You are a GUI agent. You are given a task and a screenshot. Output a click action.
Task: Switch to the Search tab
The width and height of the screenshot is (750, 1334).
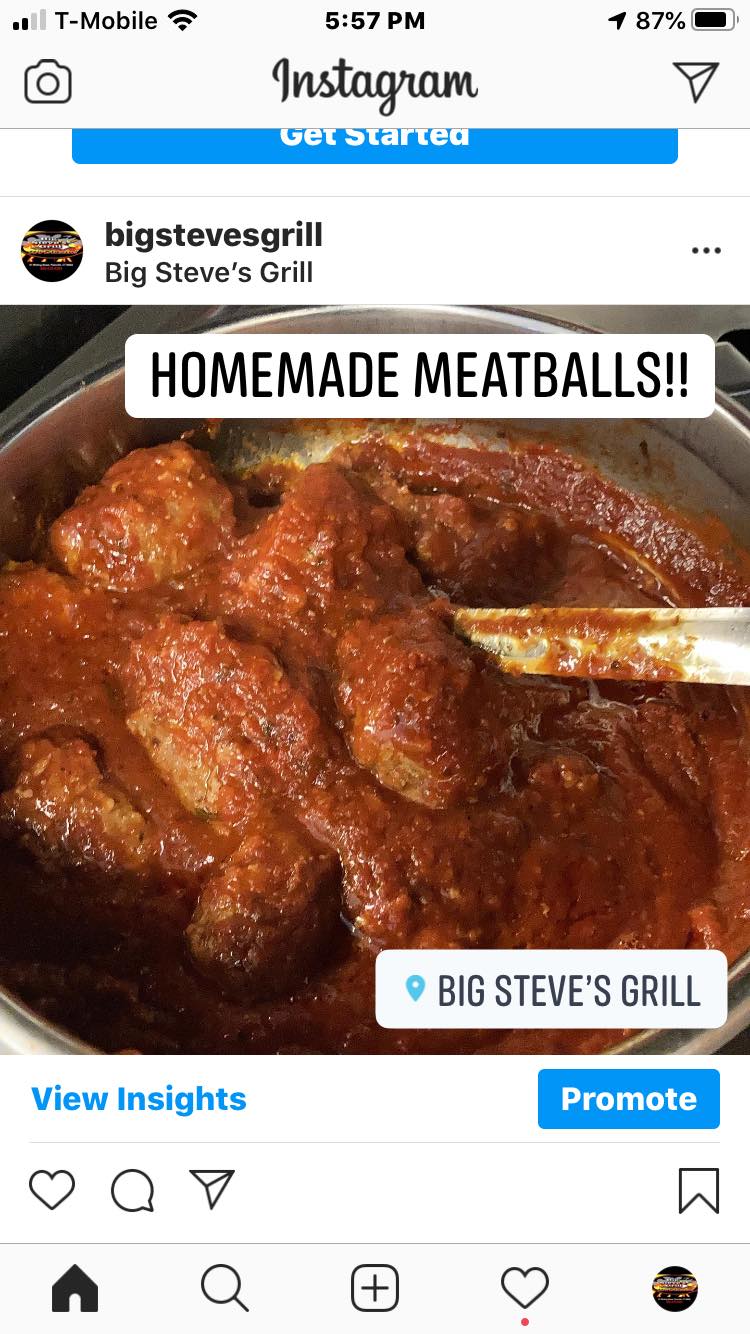pos(224,1288)
